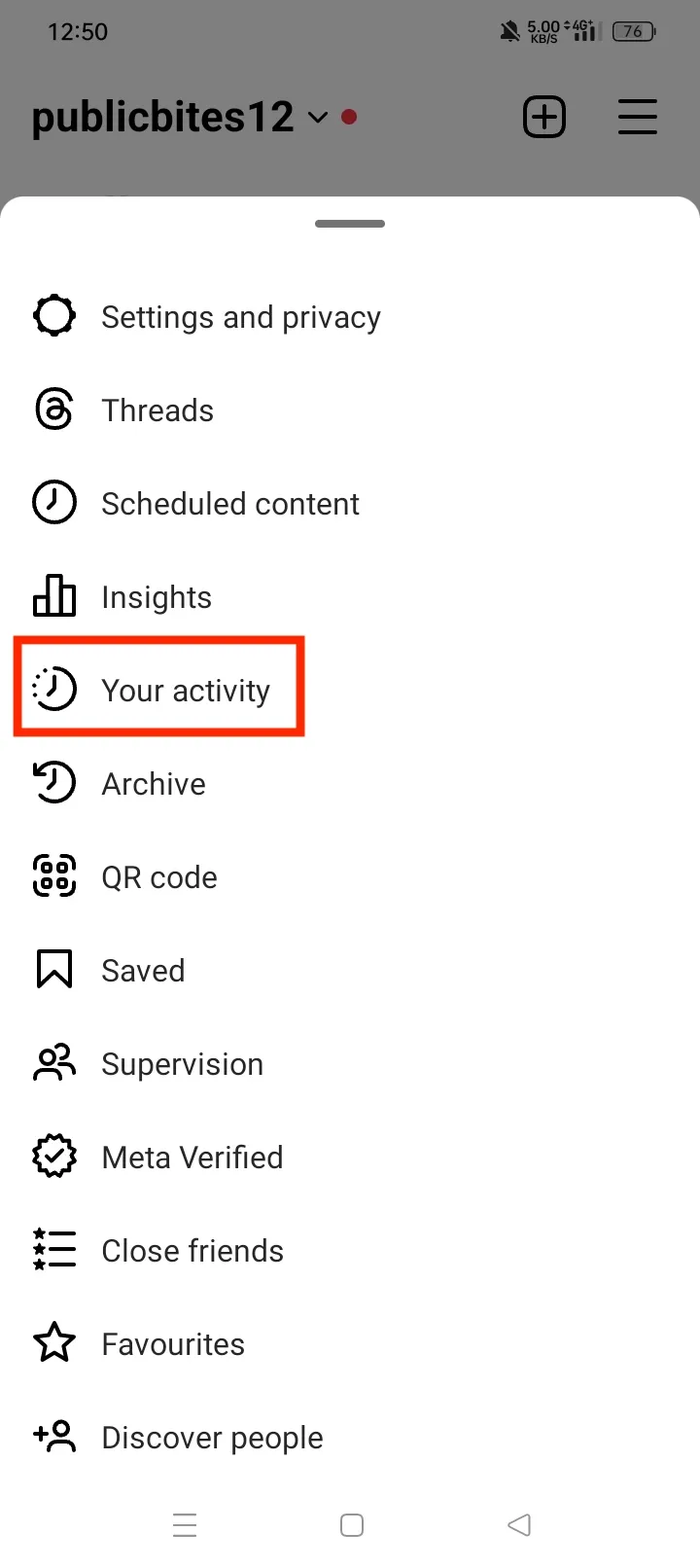Tap the bottom sheet drag handle
Viewport: 700px width, 1568px height.
[x=350, y=224]
